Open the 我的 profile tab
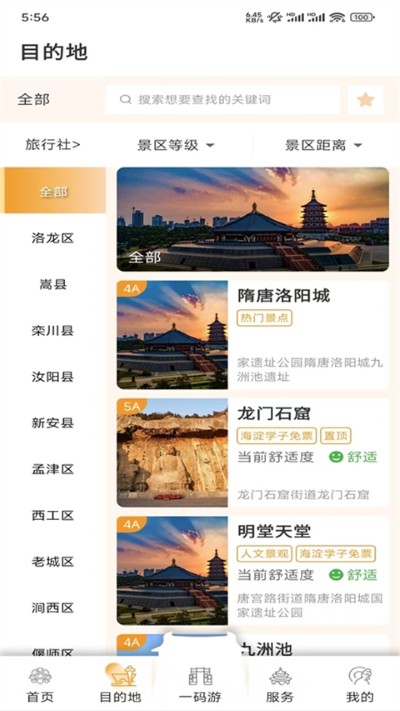400x711 pixels. pos(360,684)
